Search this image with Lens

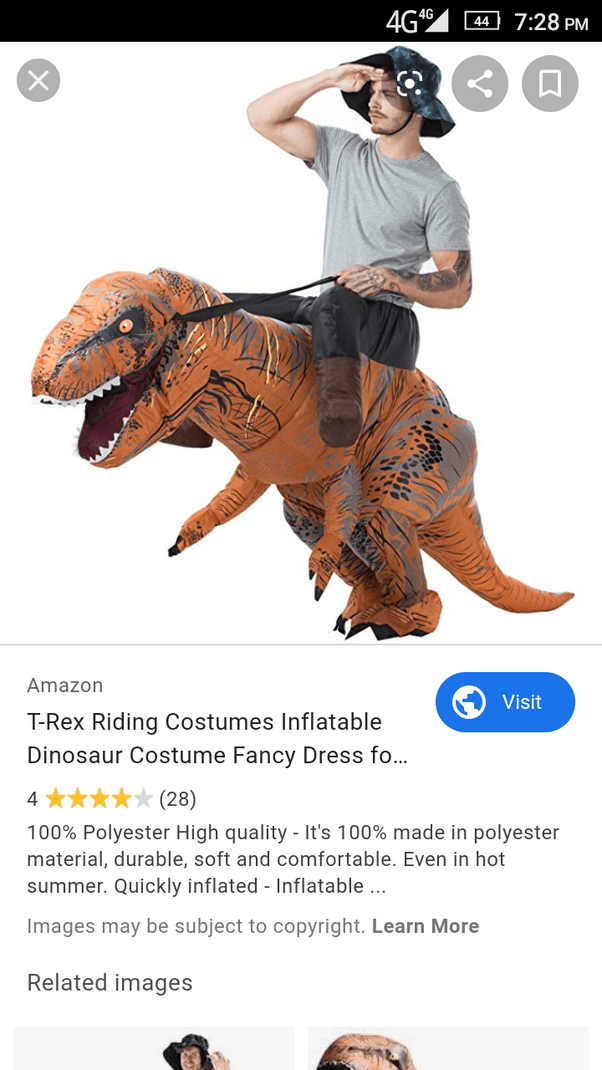point(408,82)
